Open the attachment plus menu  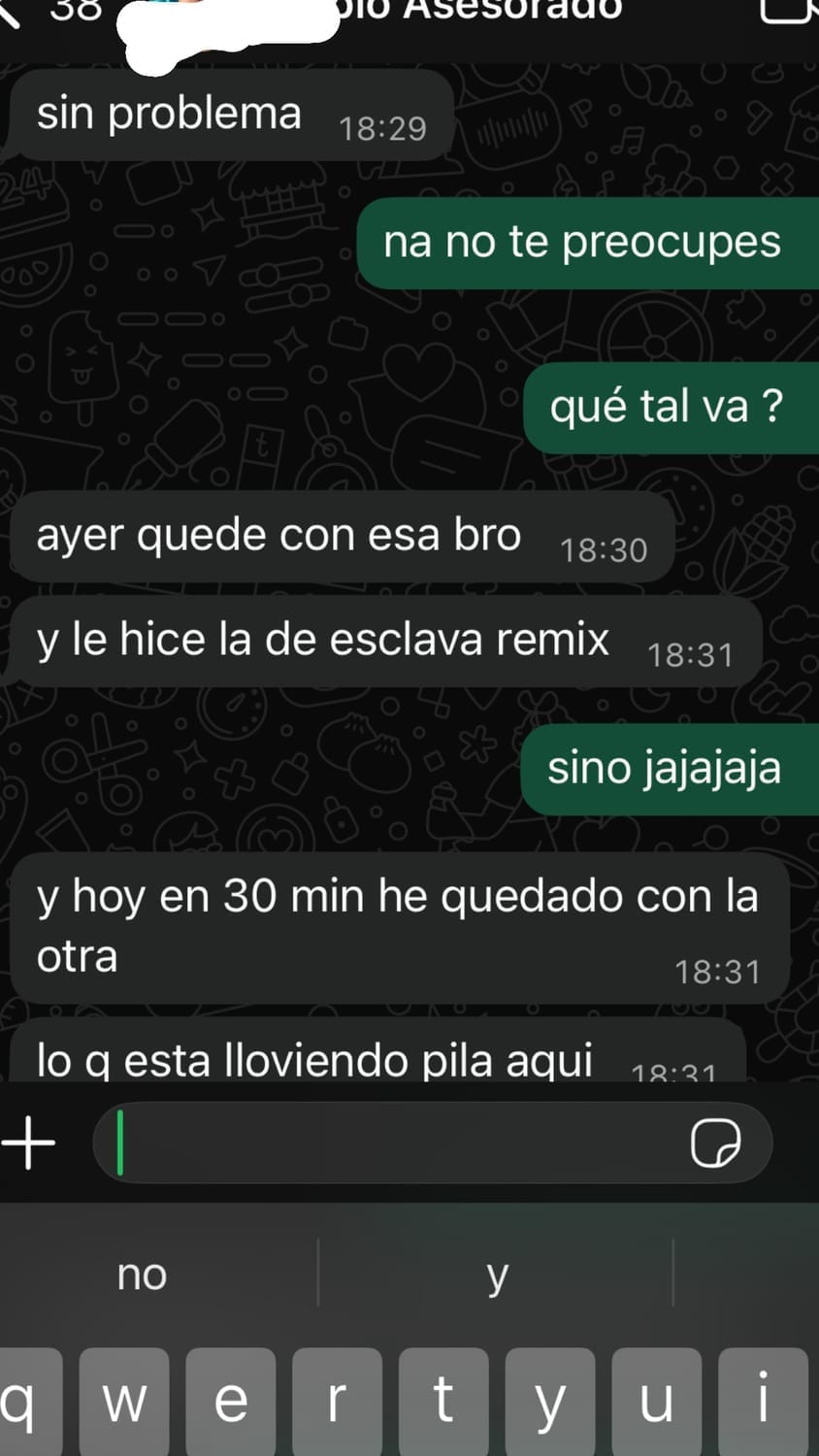click(x=28, y=1142)
